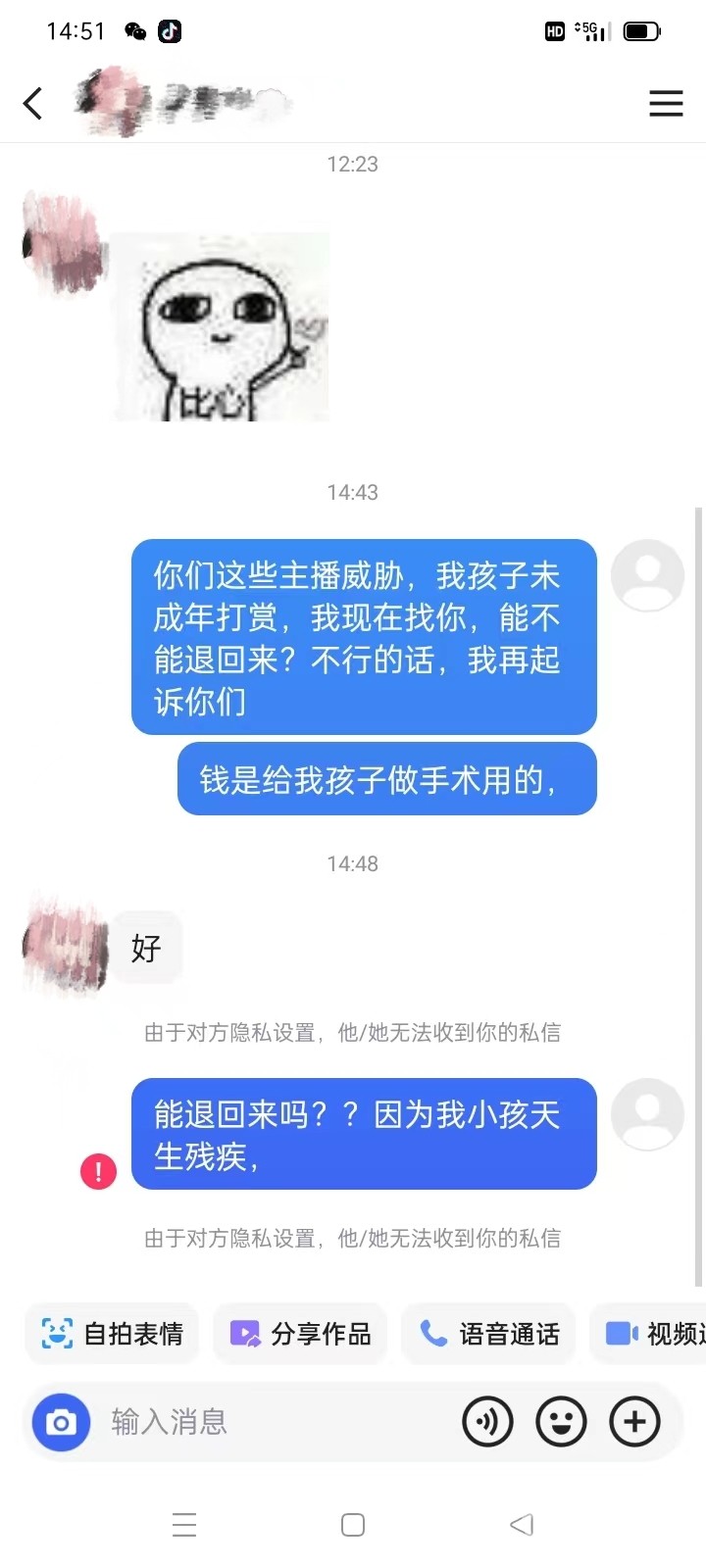Go back from this chat
The image size is (706, 1568).
click(33, 103)
